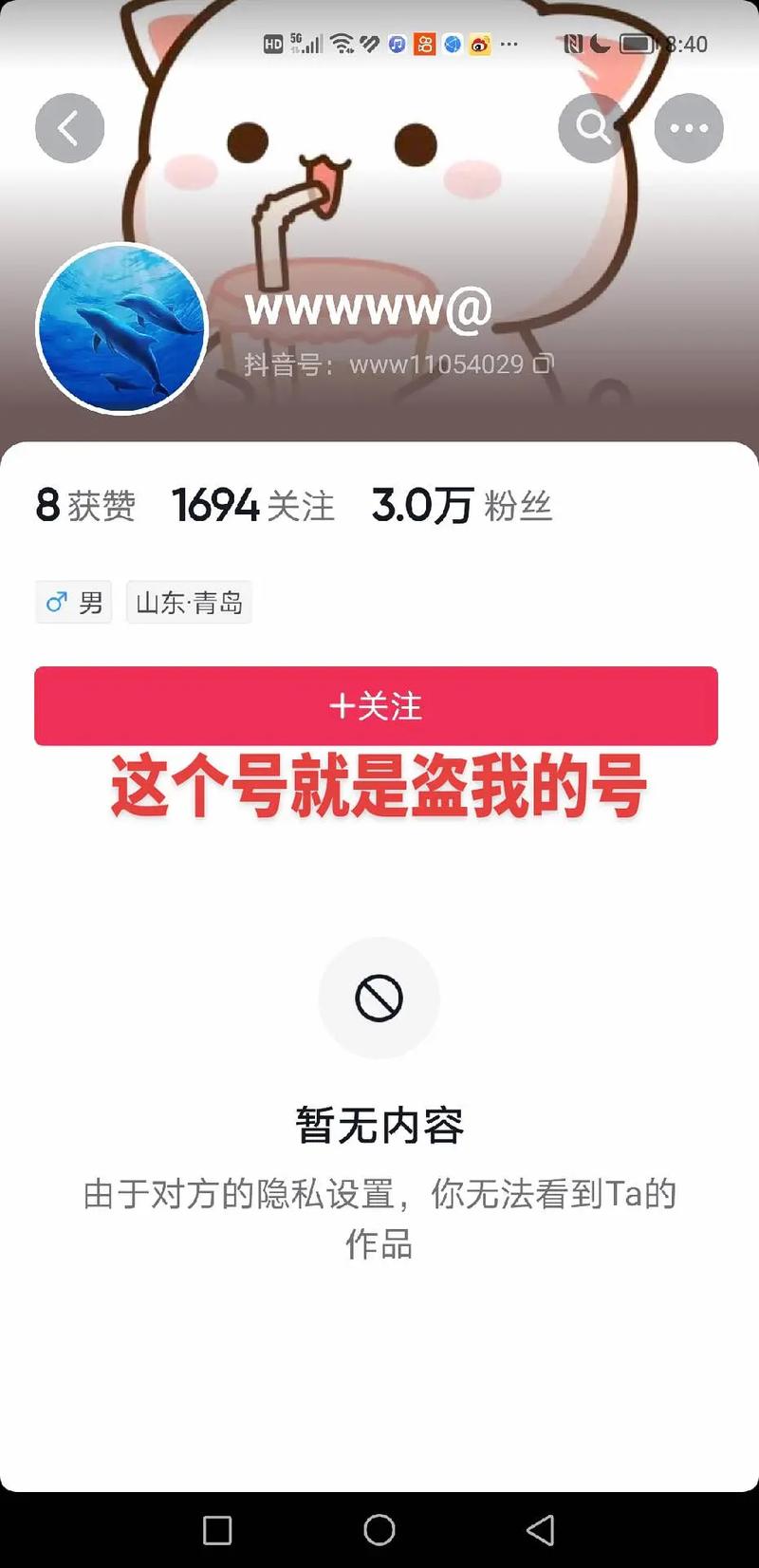Open the profile search icon
Image resolution: width=759 pixels, height=1568 pixels.
click(x=593, y=128)
